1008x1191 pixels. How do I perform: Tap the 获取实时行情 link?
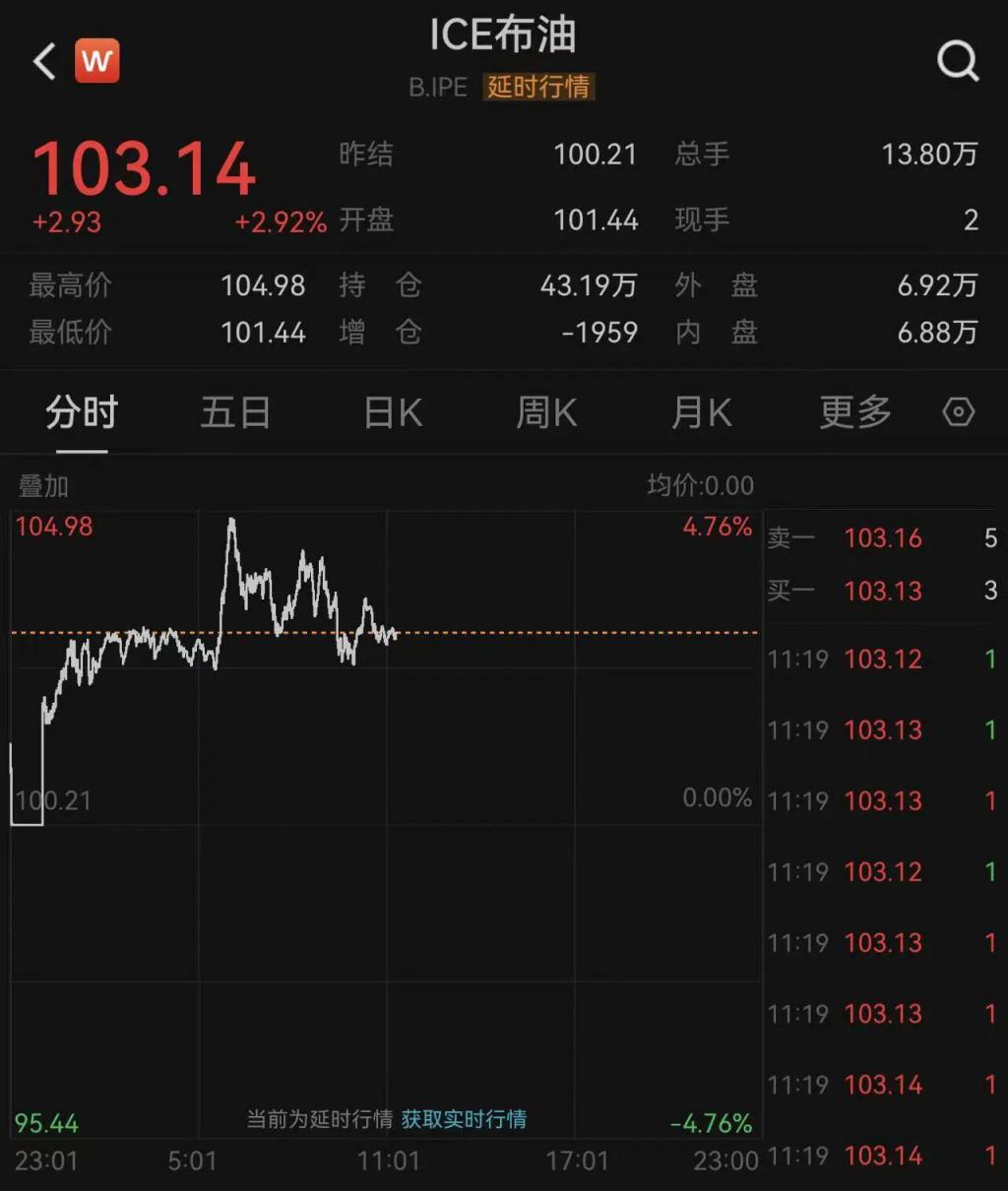pos(464,1119)
